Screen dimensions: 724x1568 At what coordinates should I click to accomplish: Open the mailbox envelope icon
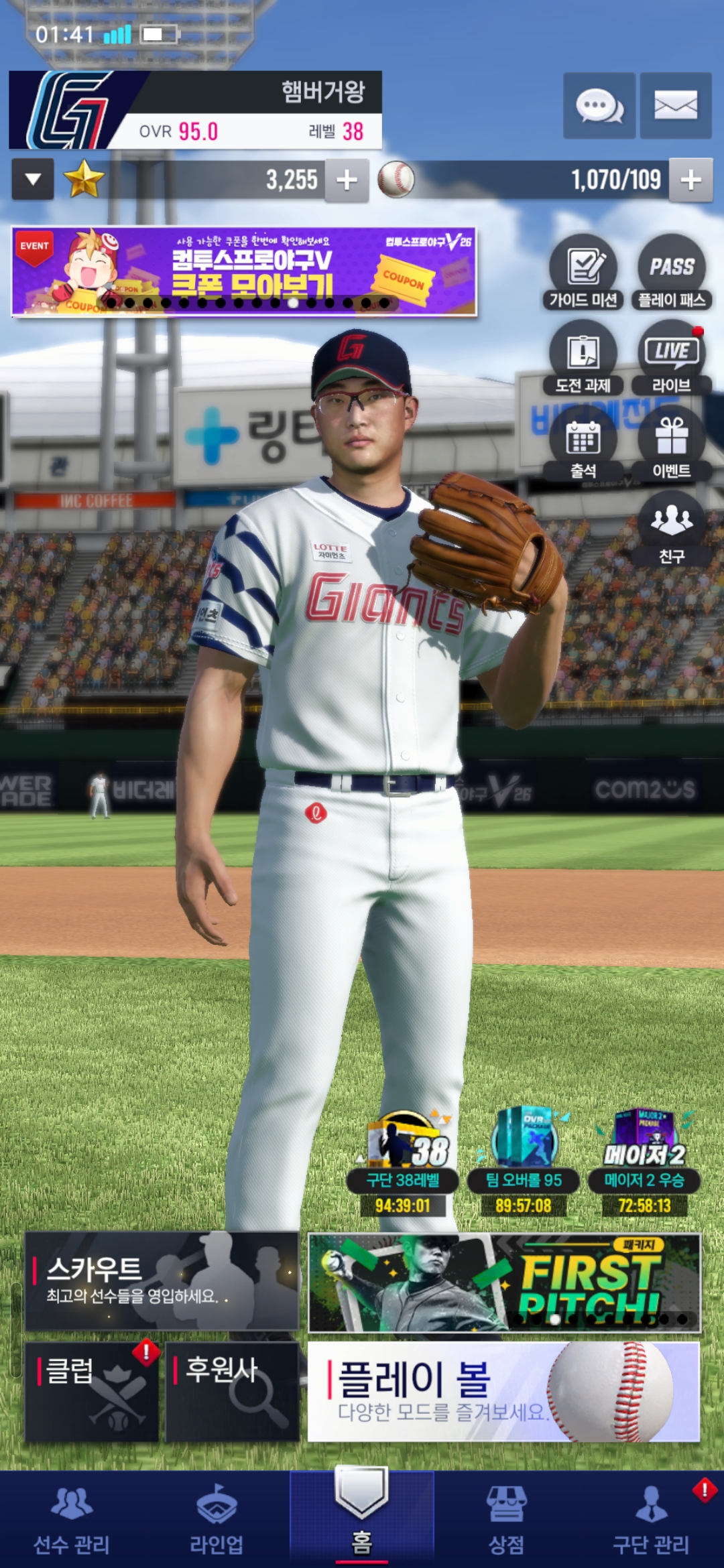(x=676, y=106)
